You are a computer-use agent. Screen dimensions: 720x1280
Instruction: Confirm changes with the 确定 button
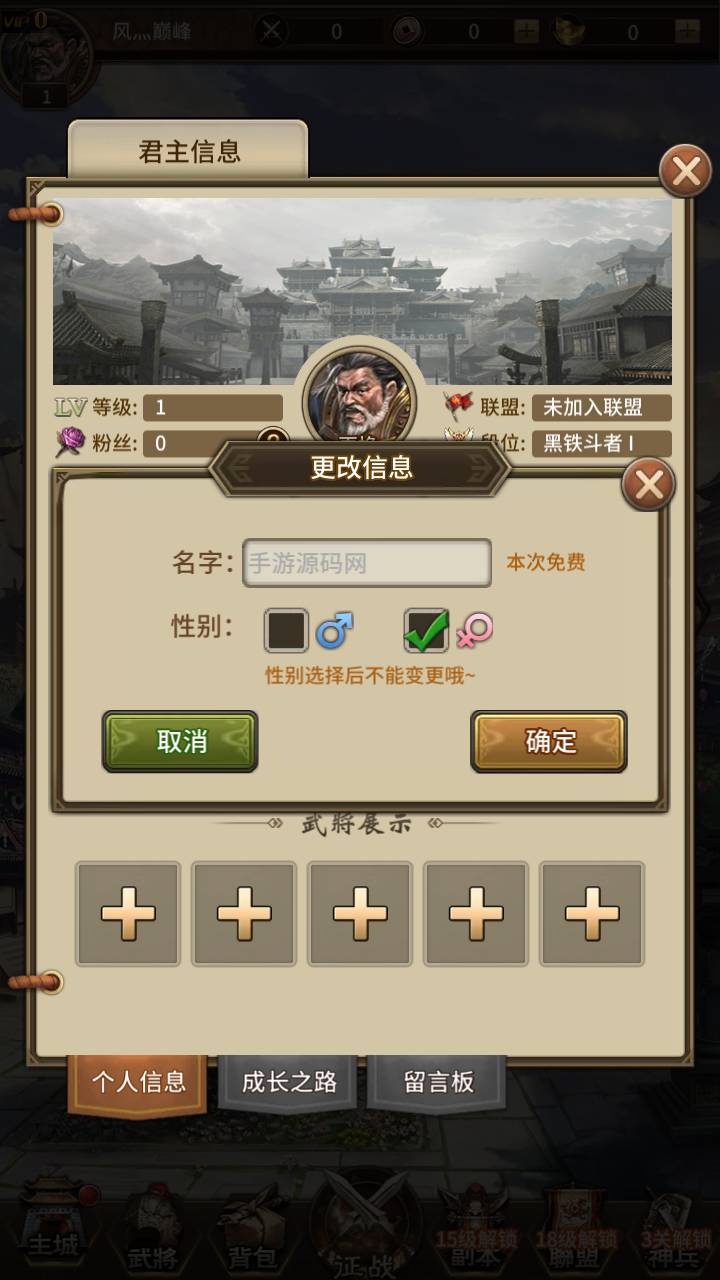tap(549, 741)
